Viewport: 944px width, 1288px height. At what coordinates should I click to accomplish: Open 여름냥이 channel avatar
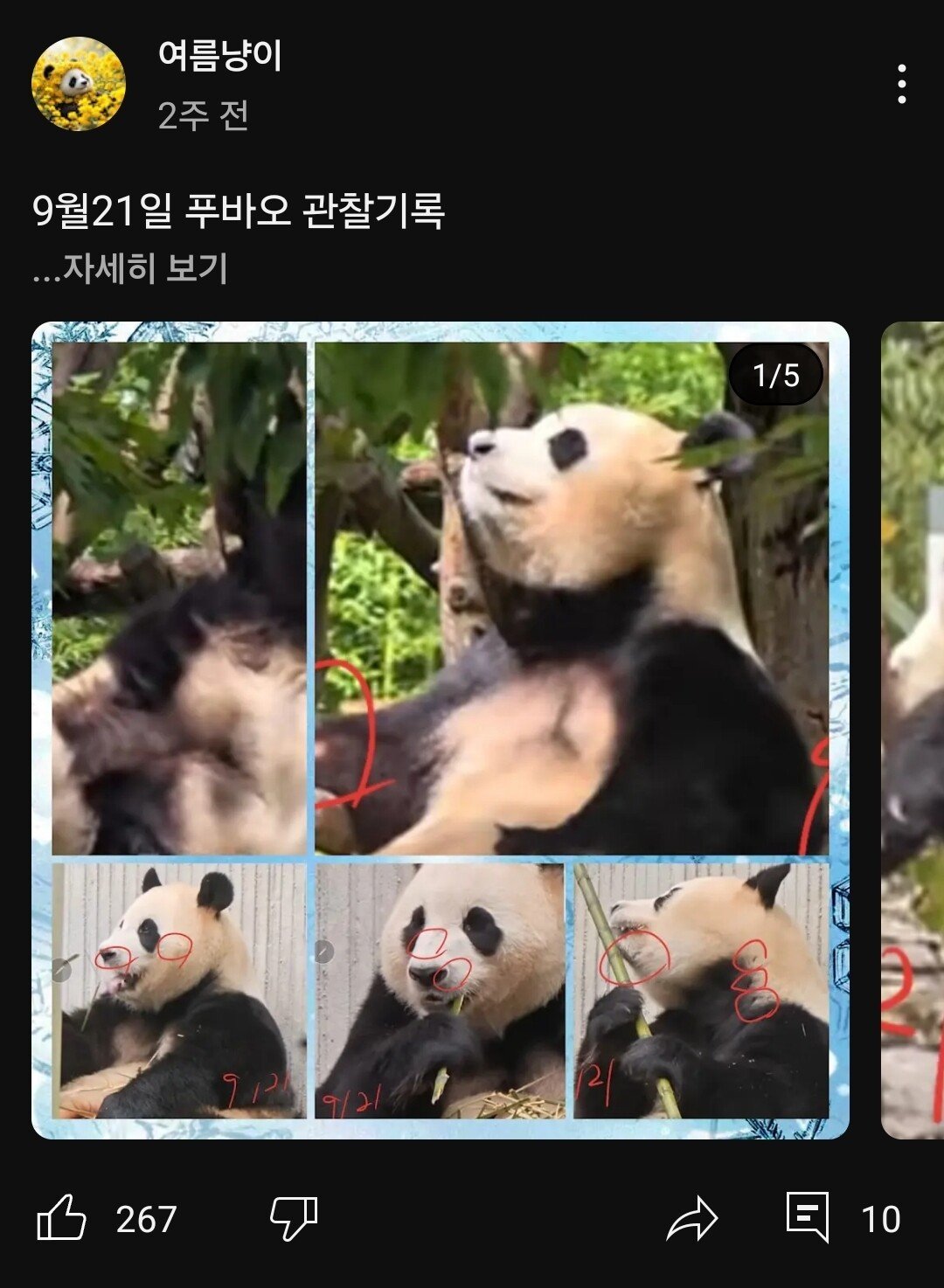79,84
